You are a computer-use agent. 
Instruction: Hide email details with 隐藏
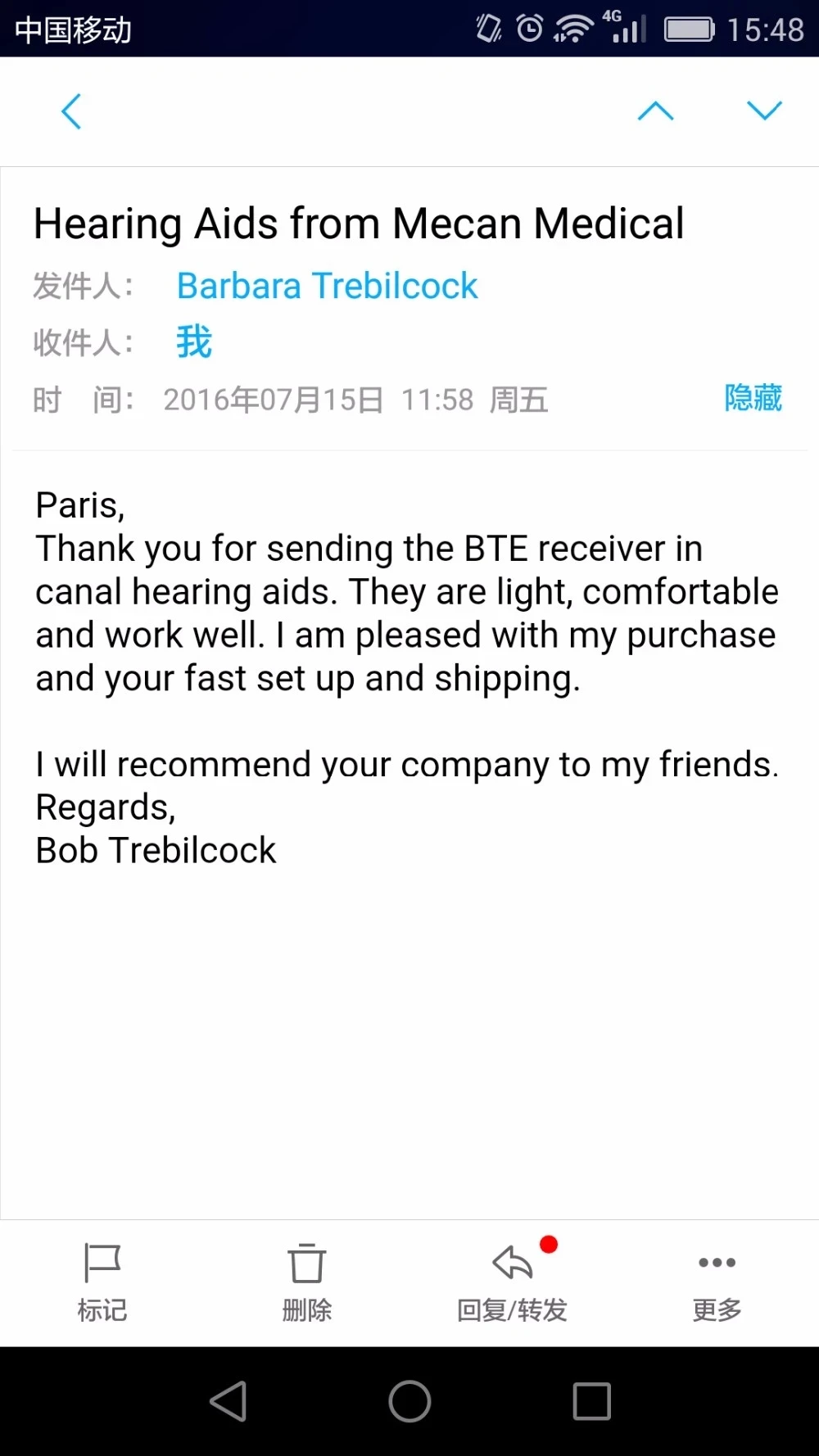pos(753,398)
